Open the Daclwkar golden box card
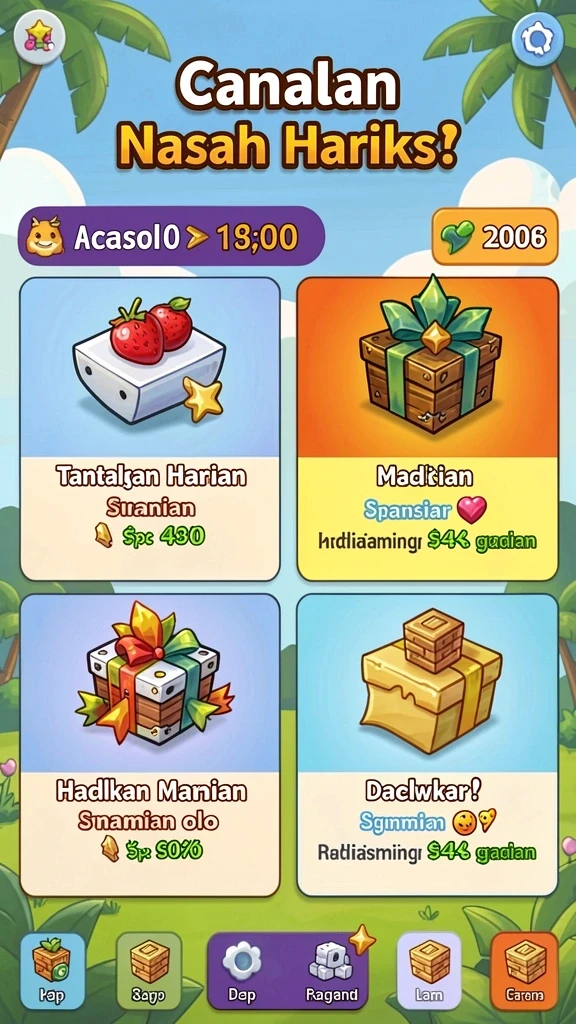 [428, 745]
